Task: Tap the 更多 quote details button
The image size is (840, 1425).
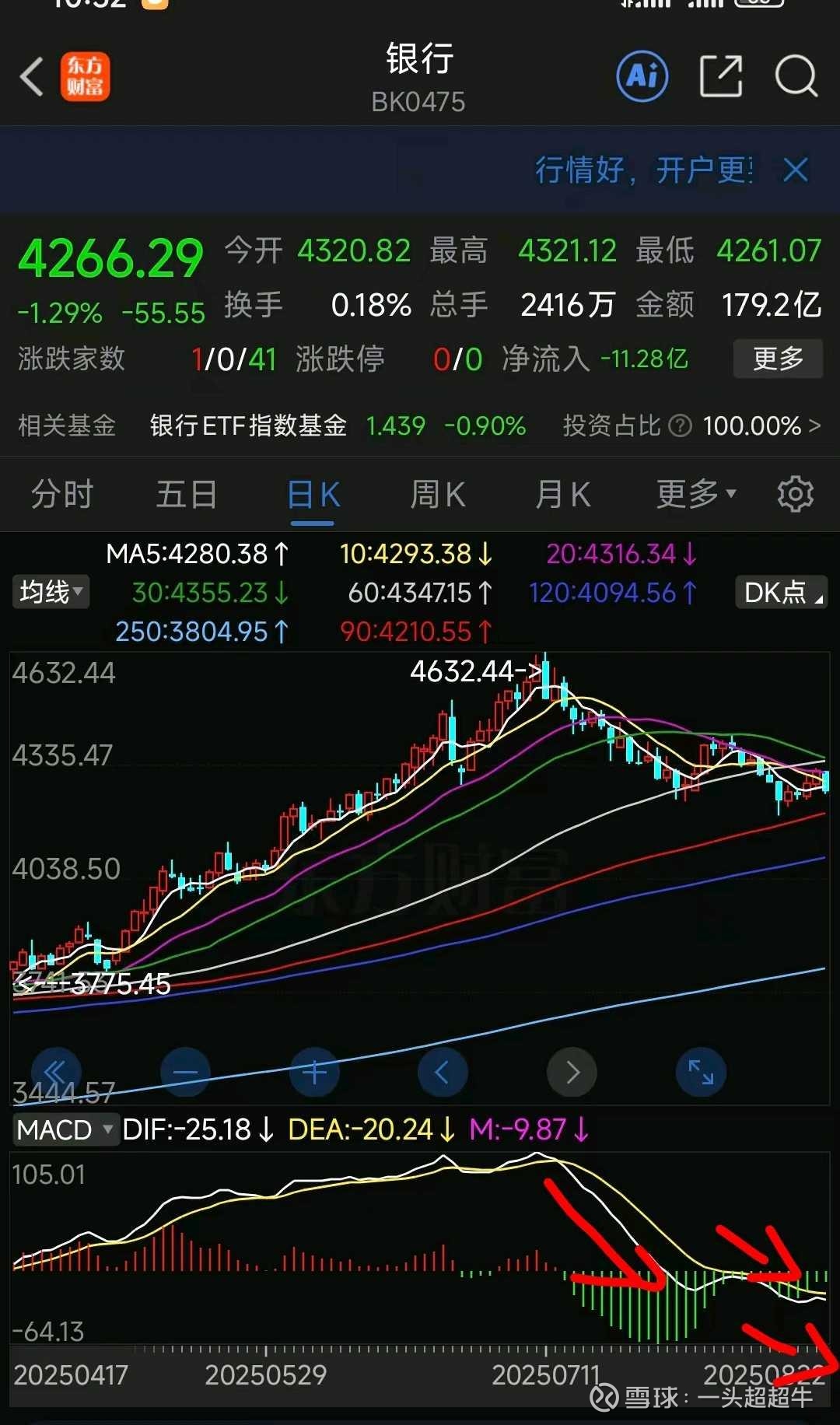Action: [x=778, y=359]
